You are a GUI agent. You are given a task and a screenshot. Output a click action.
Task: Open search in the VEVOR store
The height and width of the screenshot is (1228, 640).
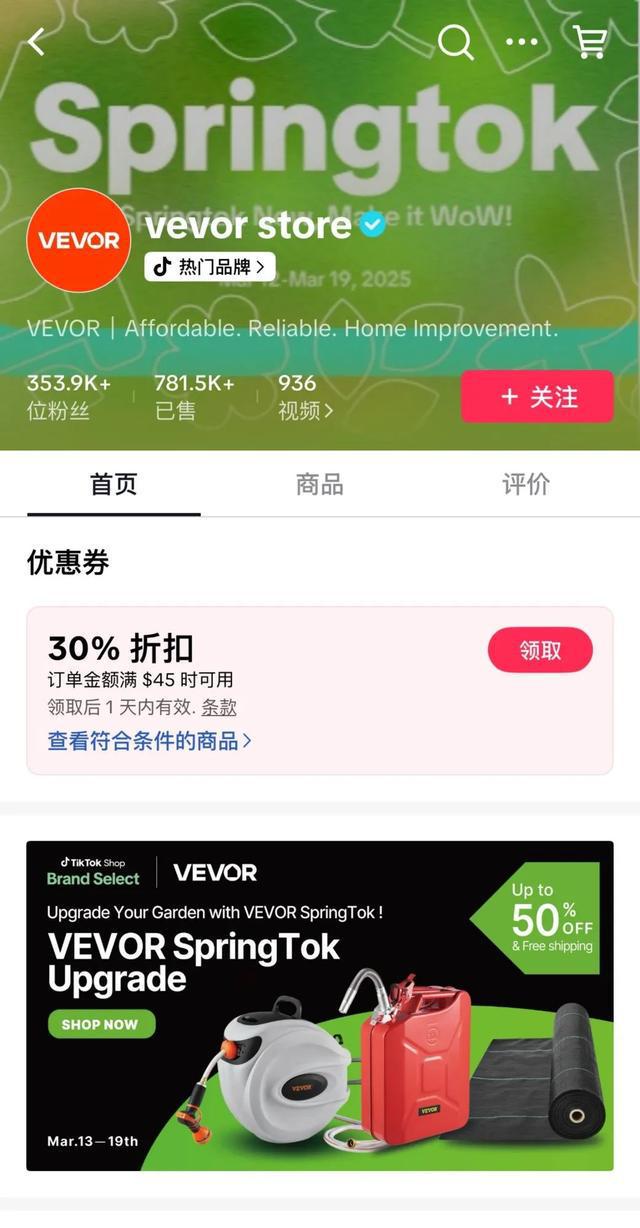point(456,42)
